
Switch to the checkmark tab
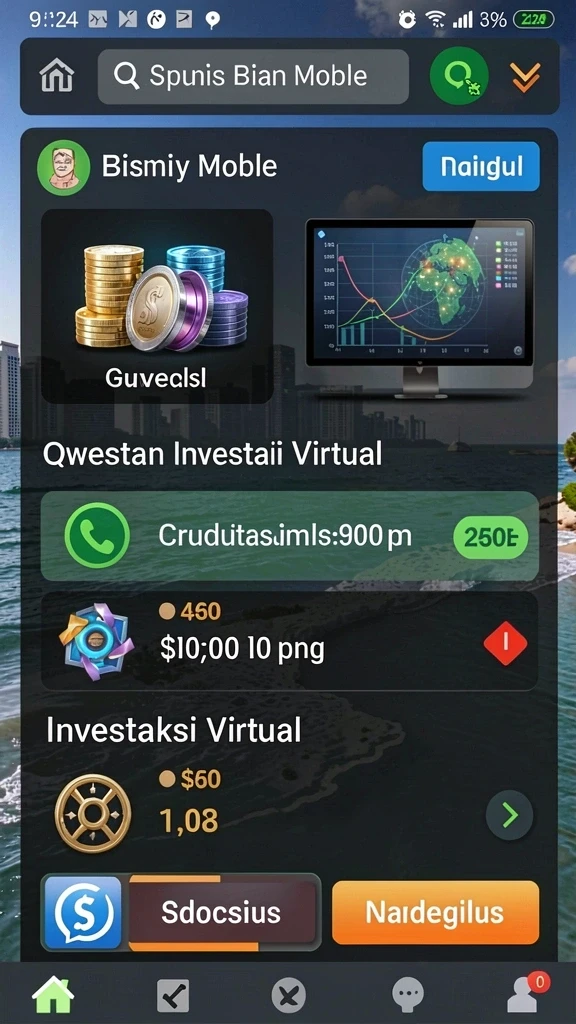point(173,996)
